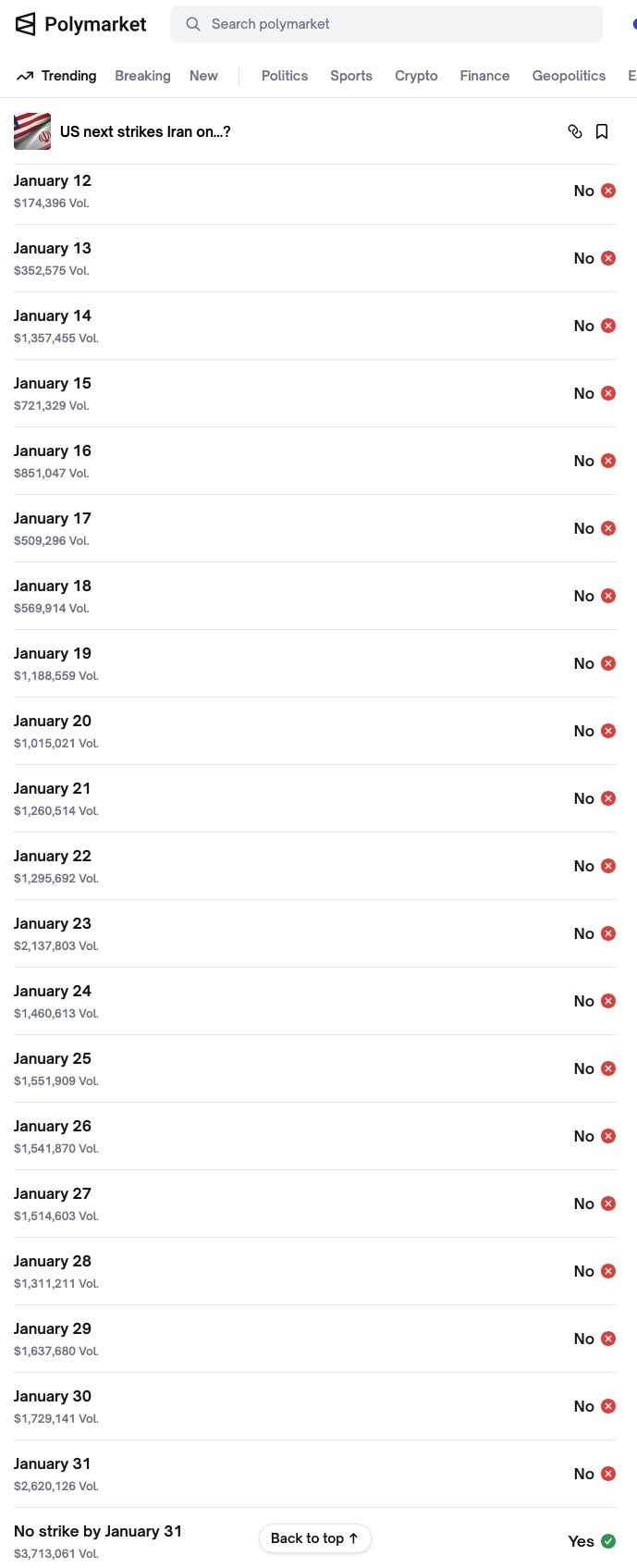Viewport: 637px width, 1568px height.
Task: Copy the market link
Action: [x=575, y=131]
